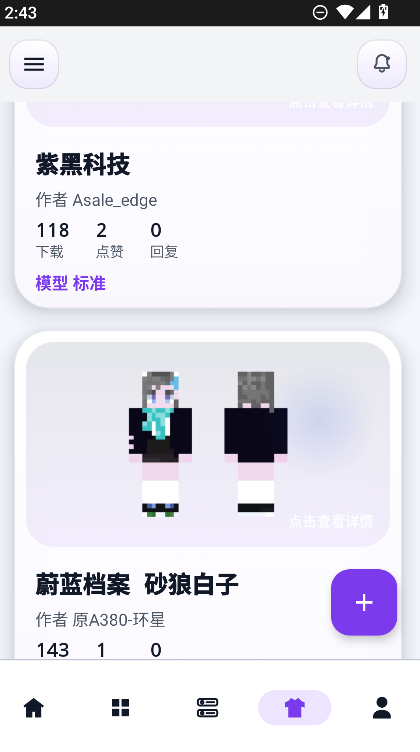Select the t-shirt skins tab
Image resolution: width=420 pixels, height=752 pixels.
coord(294,708)
